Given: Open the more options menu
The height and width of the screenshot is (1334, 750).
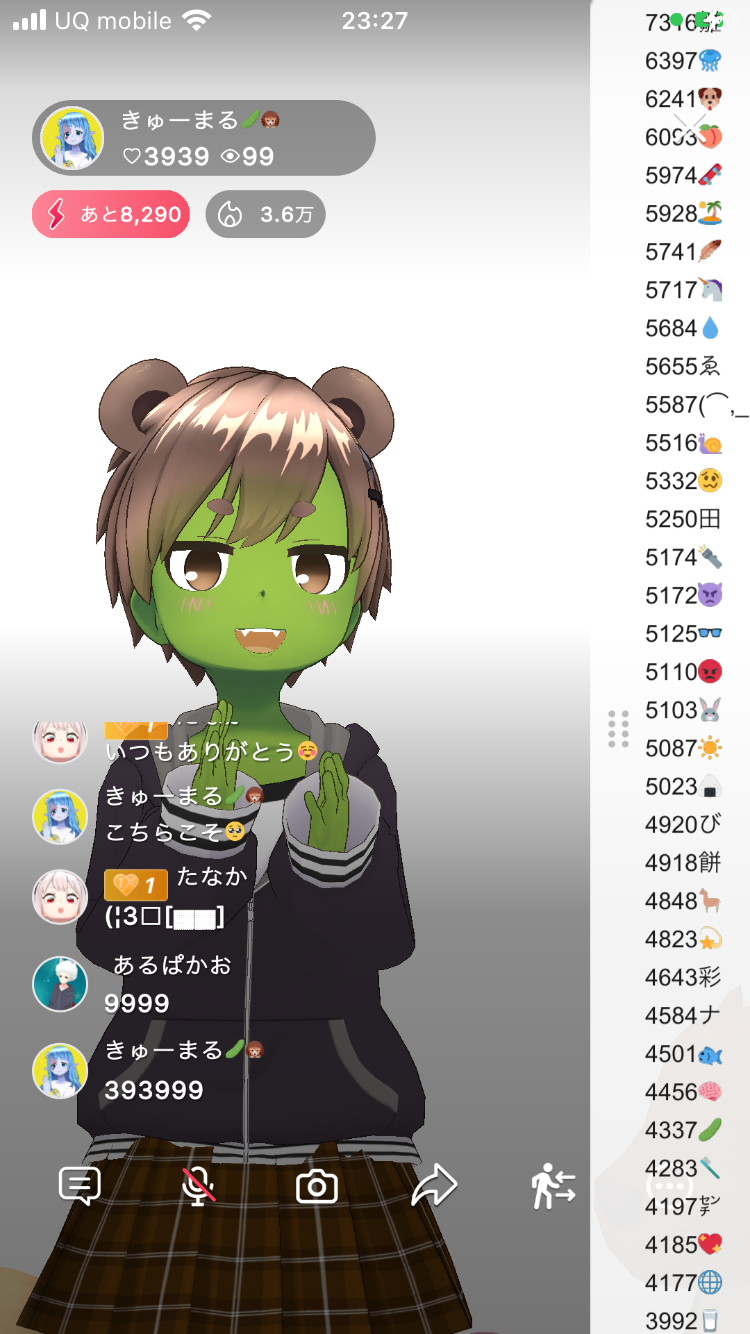Looking at the screenshot, I should pyautogui.click(x=669, y=1187).
